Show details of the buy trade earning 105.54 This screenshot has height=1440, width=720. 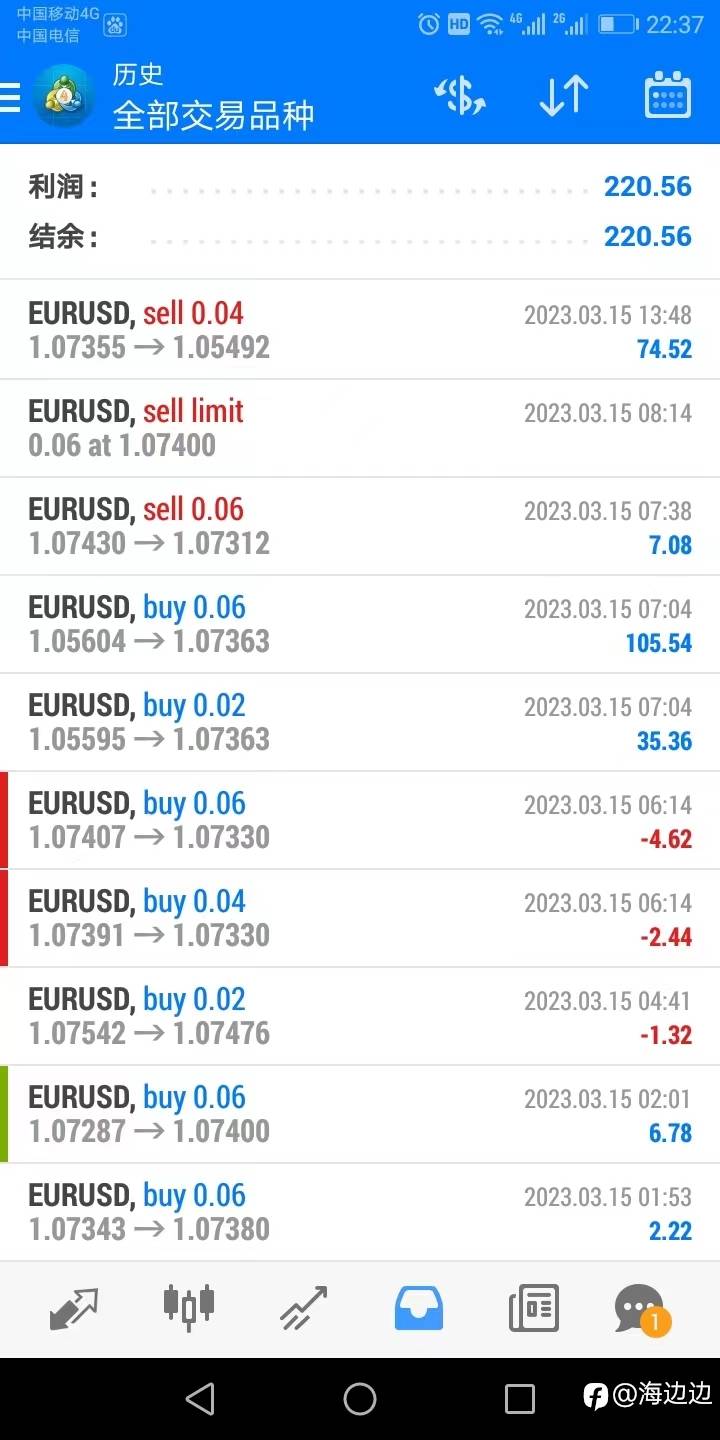tap(360, 624)
